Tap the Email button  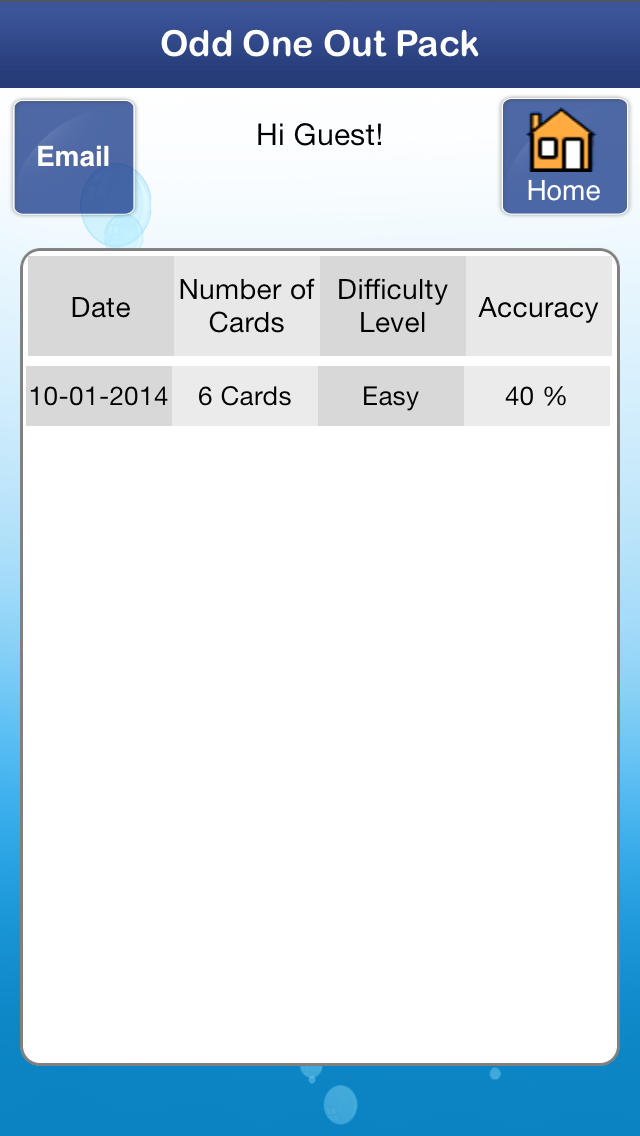coord(74,156)
